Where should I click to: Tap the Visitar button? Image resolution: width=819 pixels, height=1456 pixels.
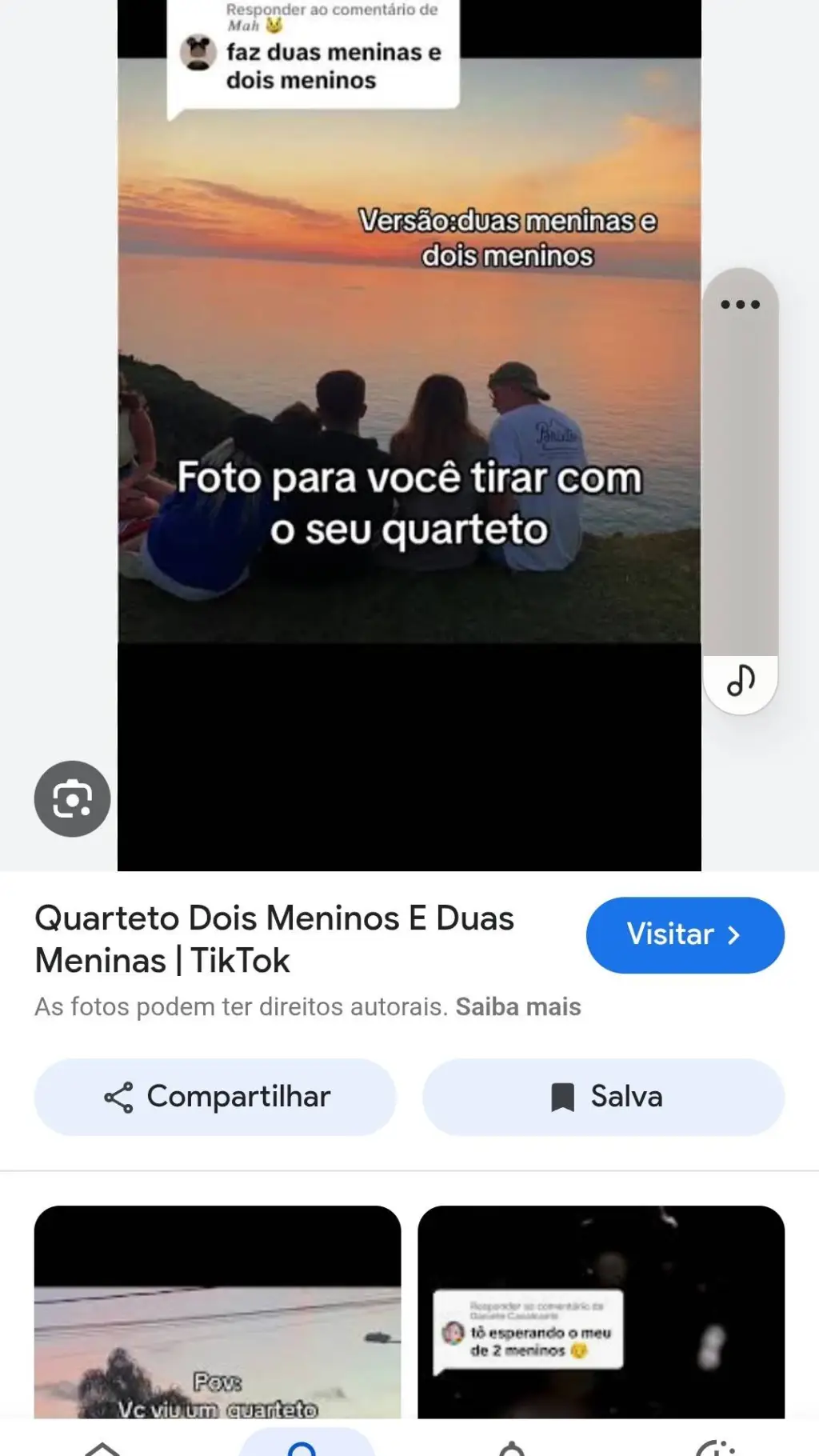[685, 934]
